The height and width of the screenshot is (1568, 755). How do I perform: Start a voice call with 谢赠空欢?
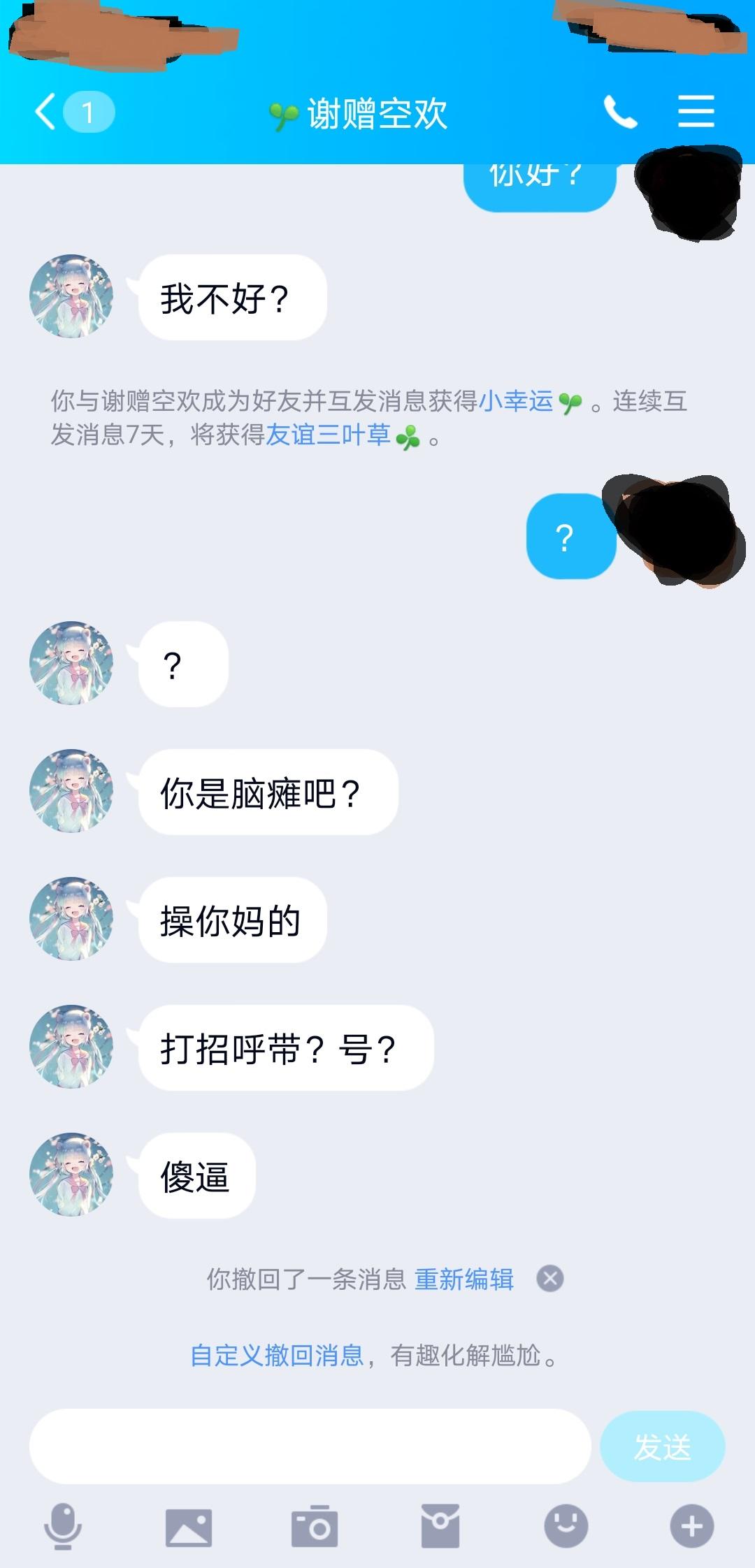click(x=620, y=112)
